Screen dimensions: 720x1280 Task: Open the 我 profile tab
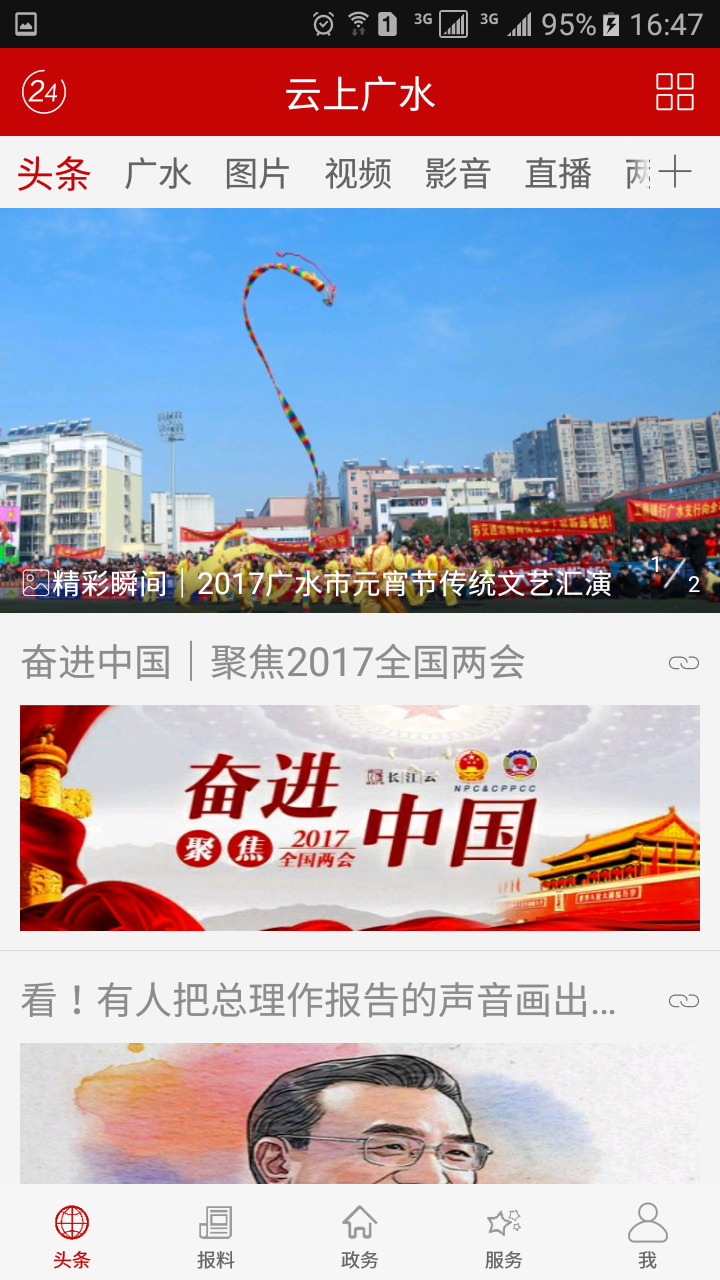pos(647,1236)
